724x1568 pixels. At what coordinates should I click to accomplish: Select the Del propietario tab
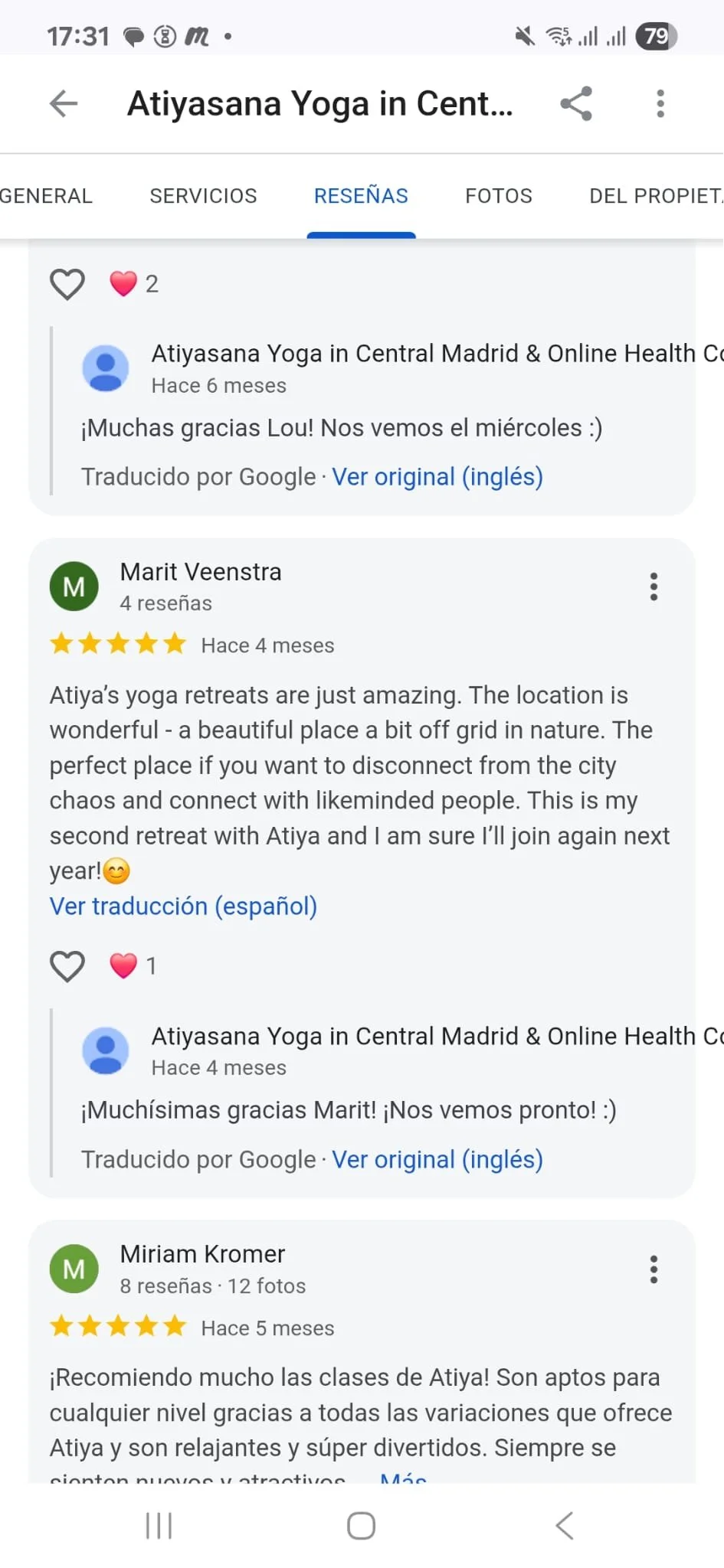pos(656,196)
